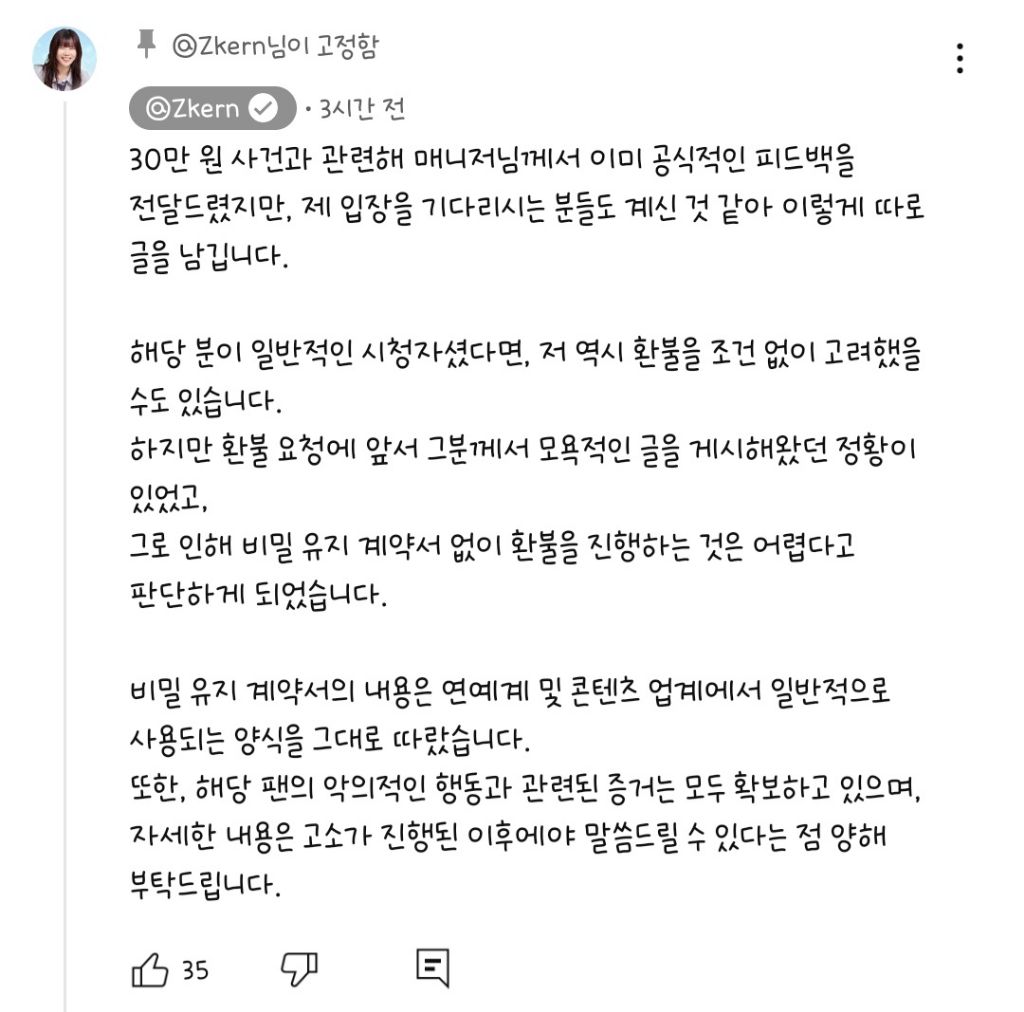This screenshot has width=1024, height=1012.
Task: Like the pinned comment by @Zkern
Action: [x=150, y=968]
